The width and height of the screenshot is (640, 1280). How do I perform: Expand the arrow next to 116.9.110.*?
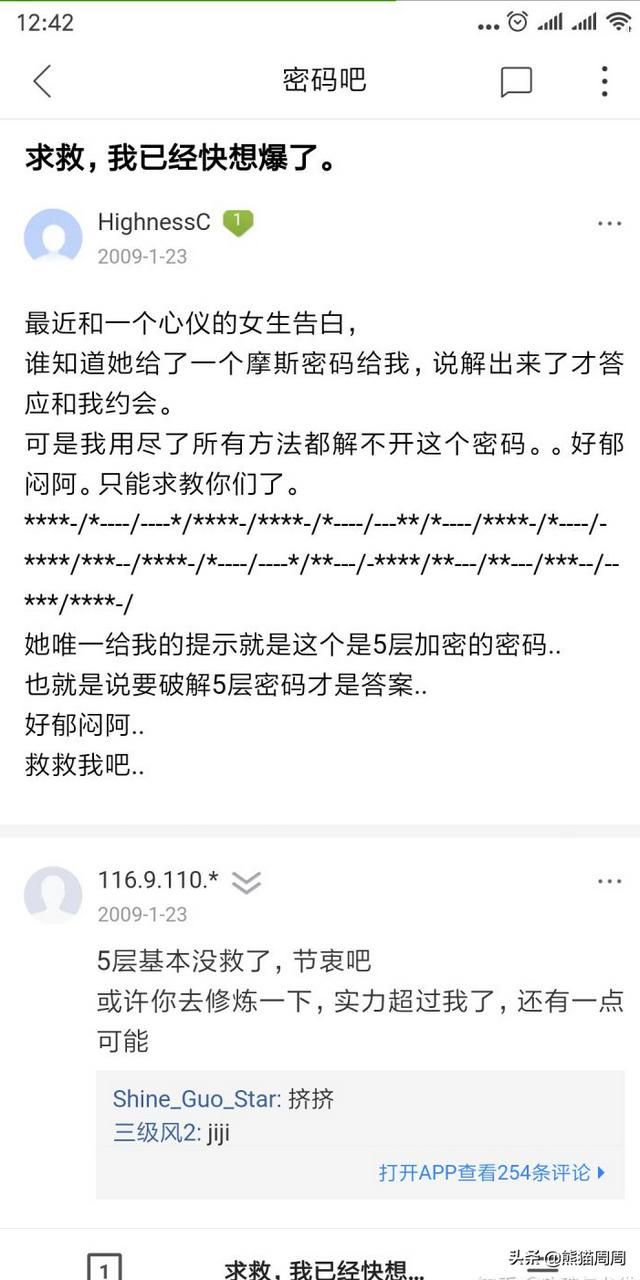coord(246,882)
